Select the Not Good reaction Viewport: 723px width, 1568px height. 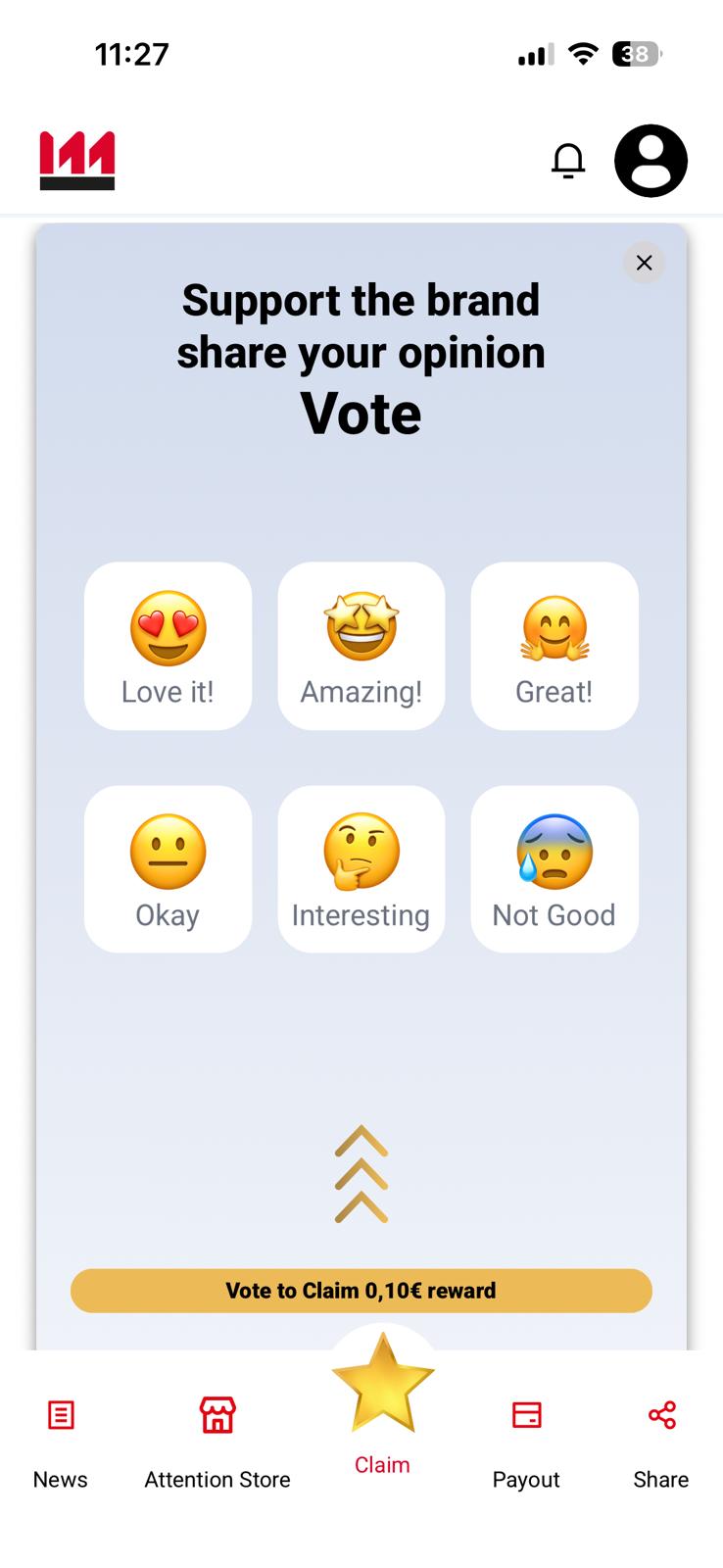point(554,869)
